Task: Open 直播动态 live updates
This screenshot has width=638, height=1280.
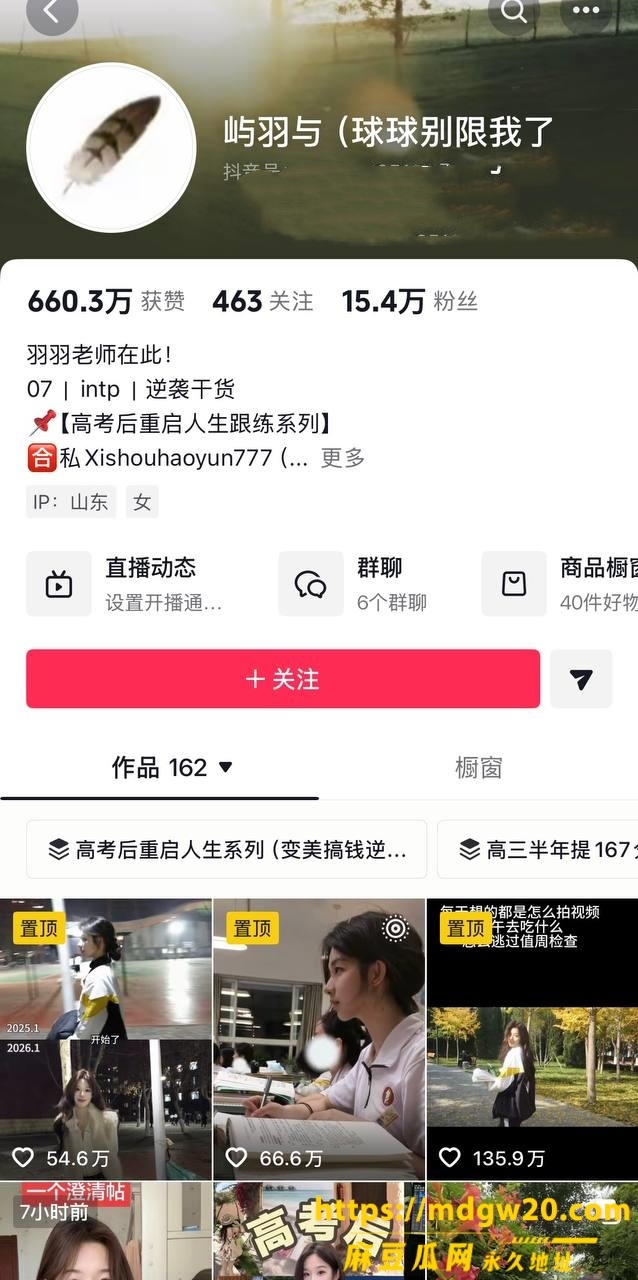Action: [x=138, y=583]
